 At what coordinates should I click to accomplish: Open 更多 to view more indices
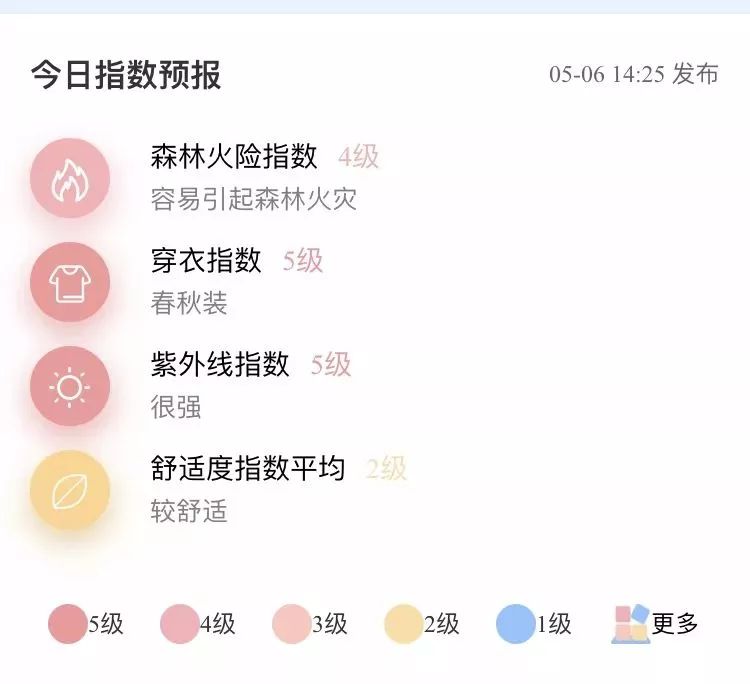point(655,624)
